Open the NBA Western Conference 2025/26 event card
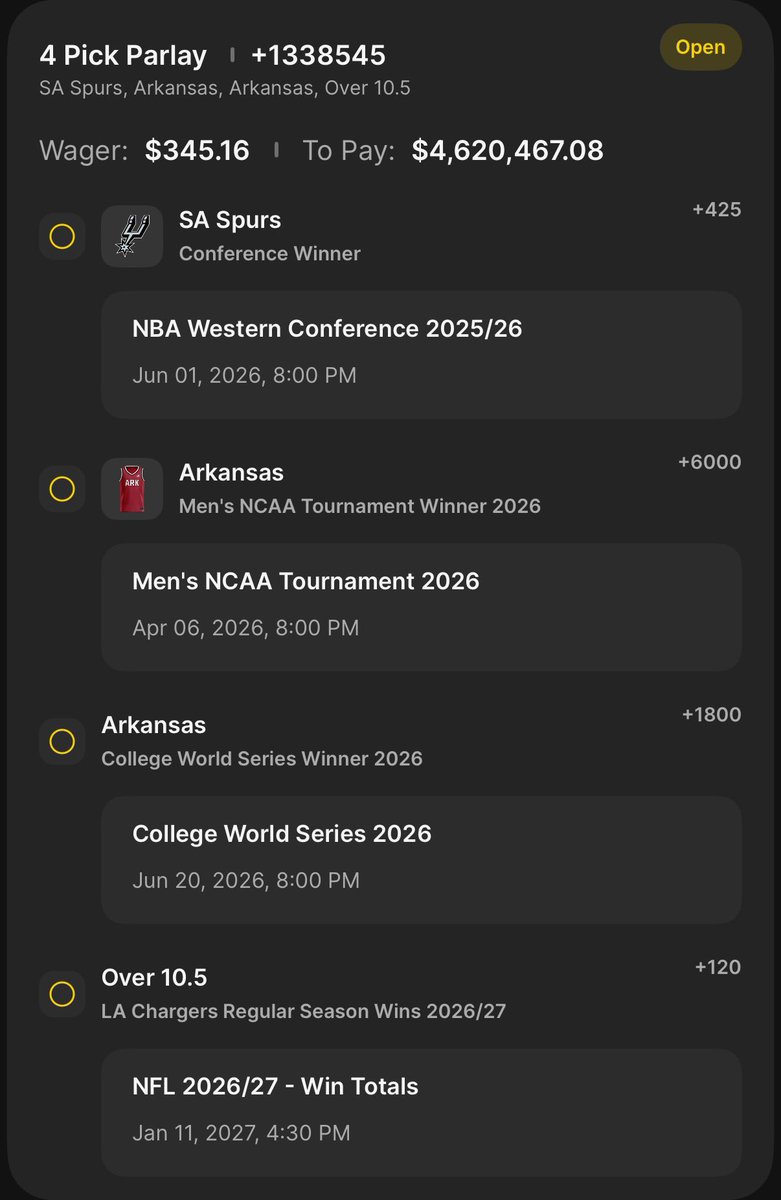This screenshot has width=781, height=1200. [x=421, y=354]
